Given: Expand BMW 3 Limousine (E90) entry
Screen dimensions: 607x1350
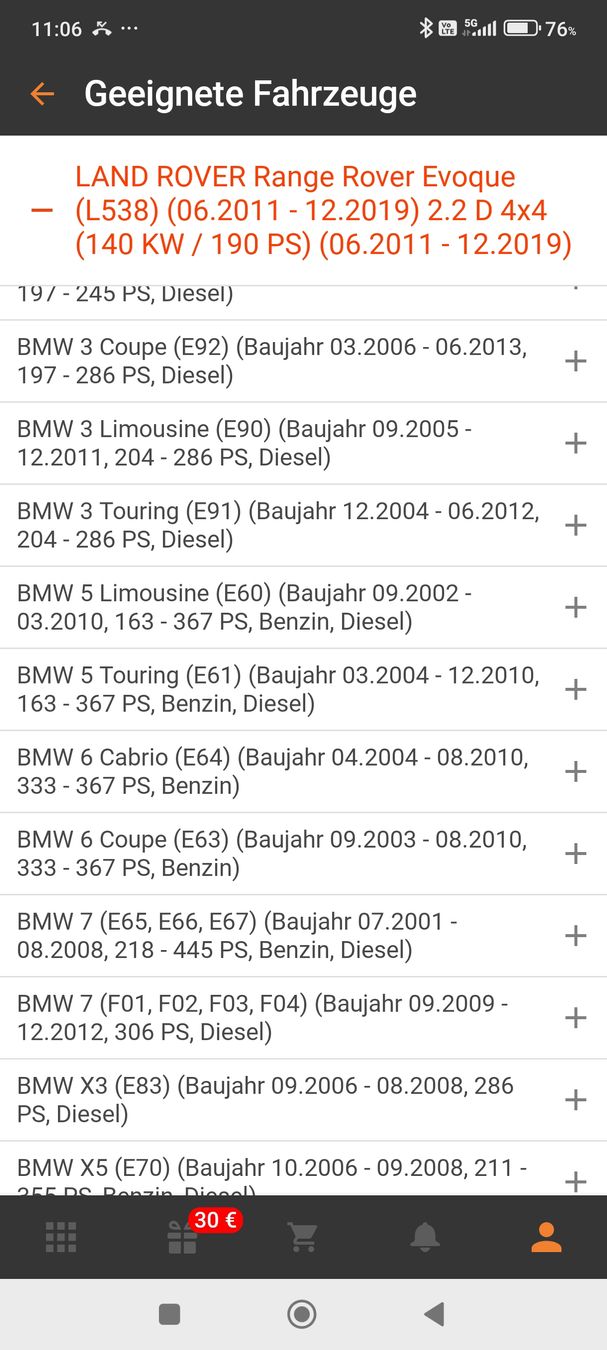Looking at the screenshot, I should [575, 443].
